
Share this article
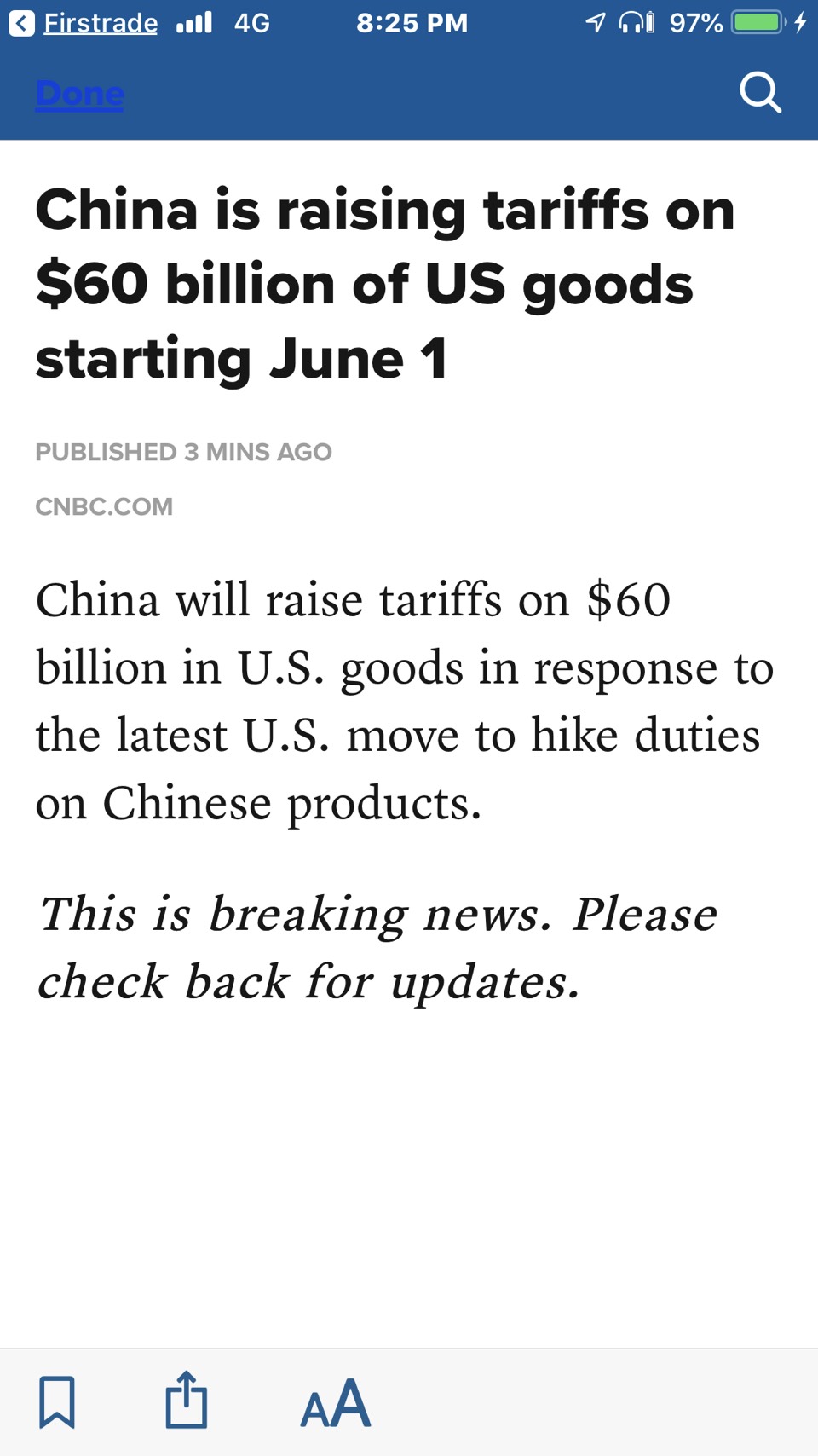187,1400
